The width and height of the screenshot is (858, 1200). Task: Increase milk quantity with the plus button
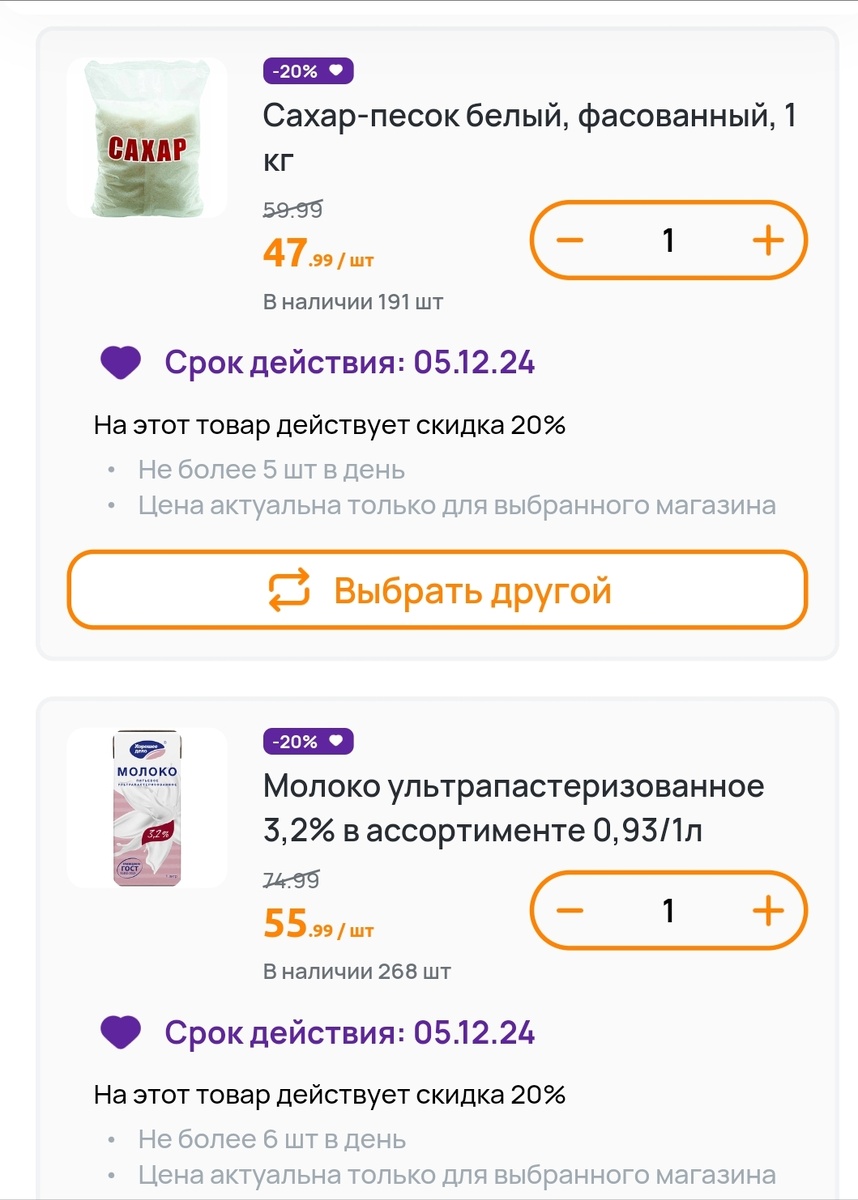click(x=767, y=911)
